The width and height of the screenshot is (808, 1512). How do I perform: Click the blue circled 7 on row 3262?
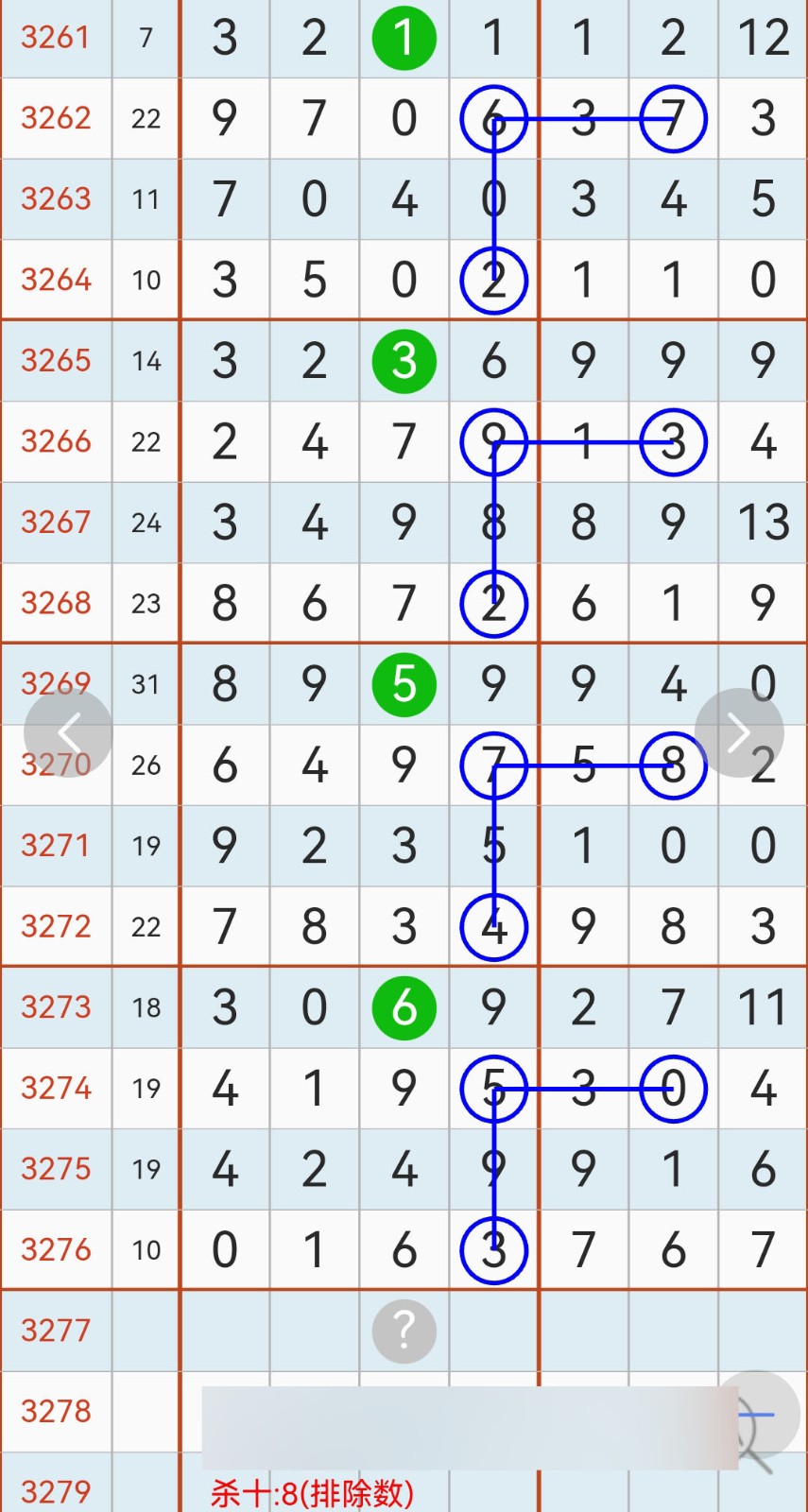pyautogui.click(x=672, y=118)
